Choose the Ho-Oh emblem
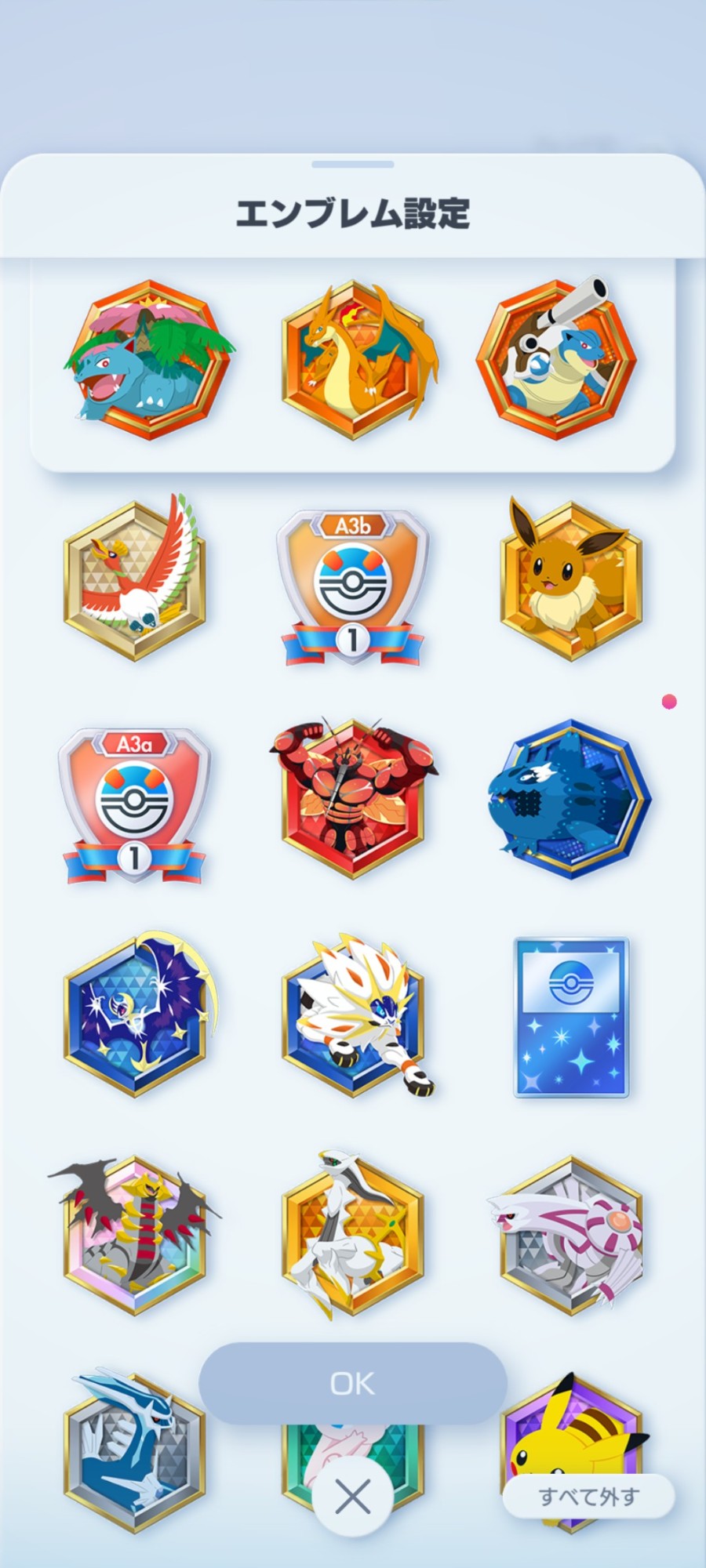The width and height of the screenshot is (706, 1568). click(135, 580)
